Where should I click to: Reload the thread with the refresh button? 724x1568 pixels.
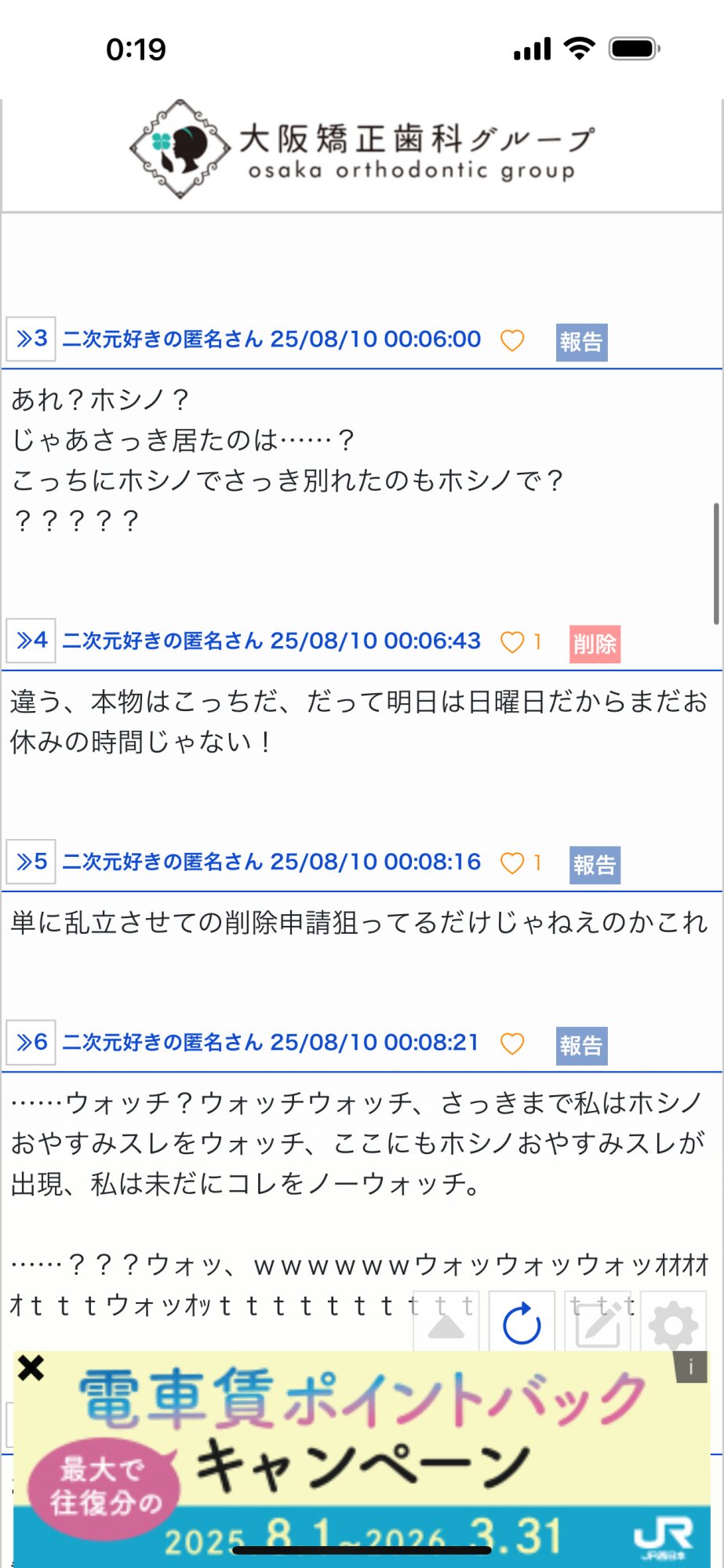click(x=522, y=1323)
